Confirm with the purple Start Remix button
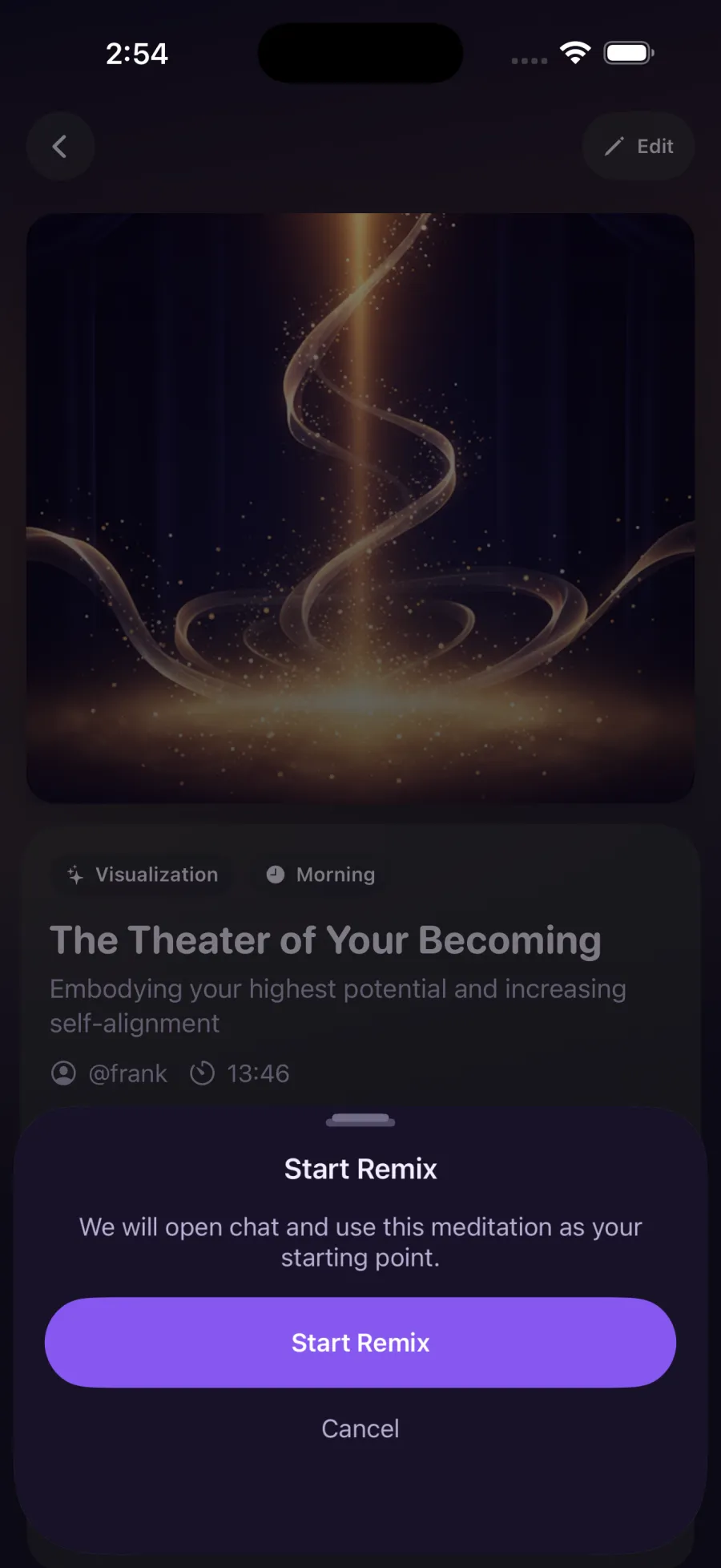Screen dimensions: 721x1568 [360, 1343]
